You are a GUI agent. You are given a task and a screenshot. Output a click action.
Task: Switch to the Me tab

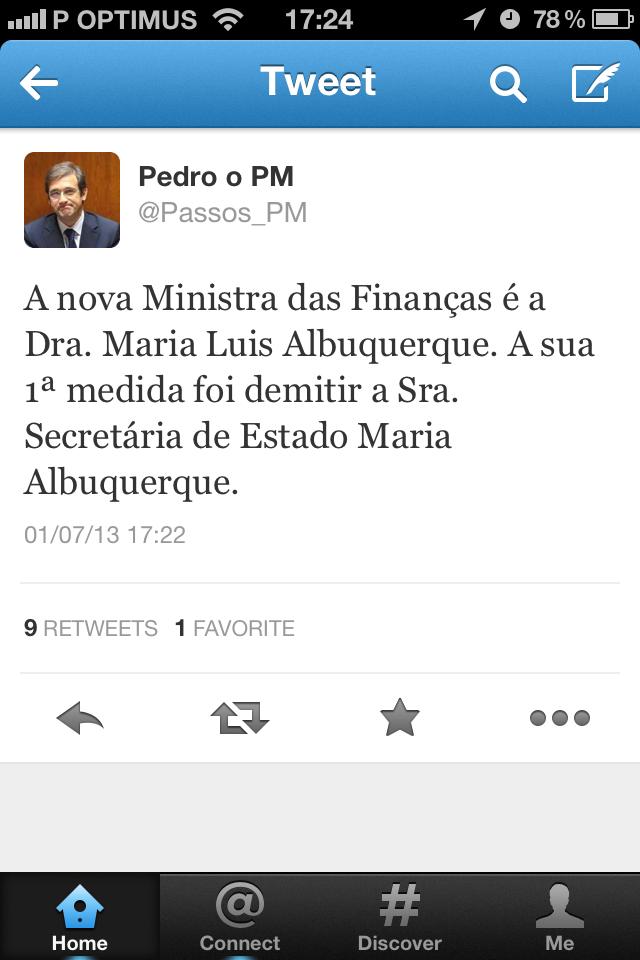point(560,917)
